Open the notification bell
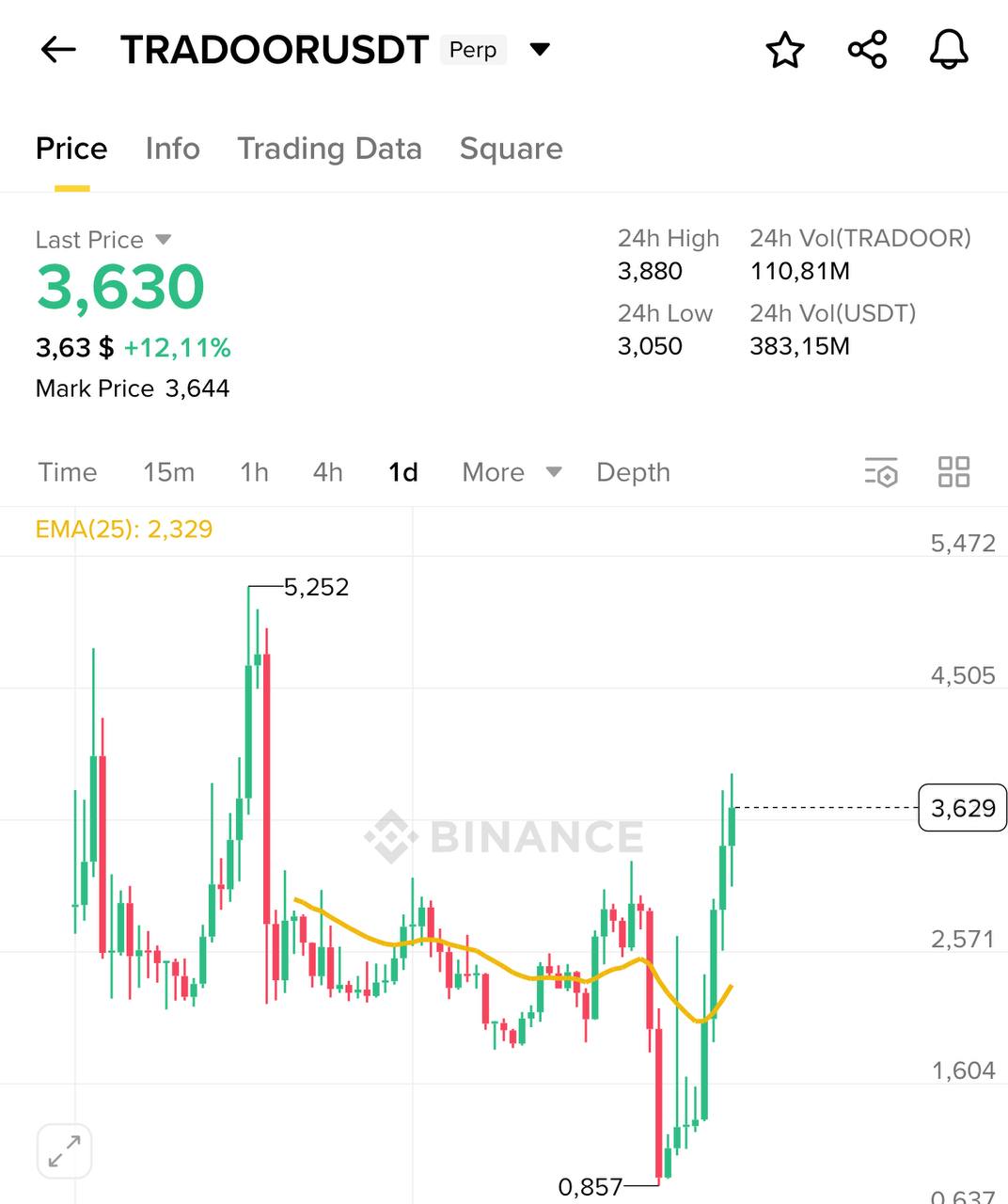The height and width of the screenshot is (1204, 1008). click(948, 50)
